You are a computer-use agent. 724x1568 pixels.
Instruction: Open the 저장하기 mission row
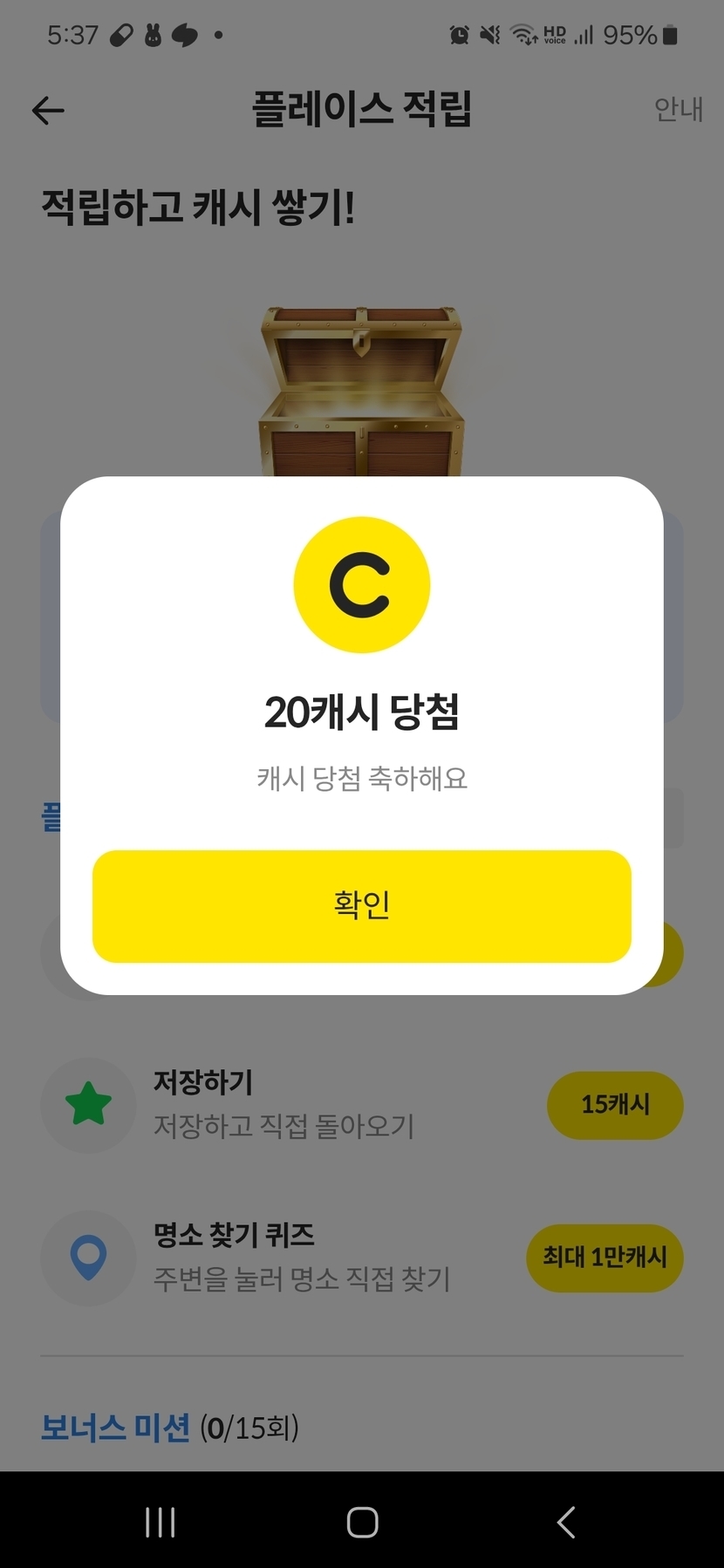click(x=283, y=1105)
